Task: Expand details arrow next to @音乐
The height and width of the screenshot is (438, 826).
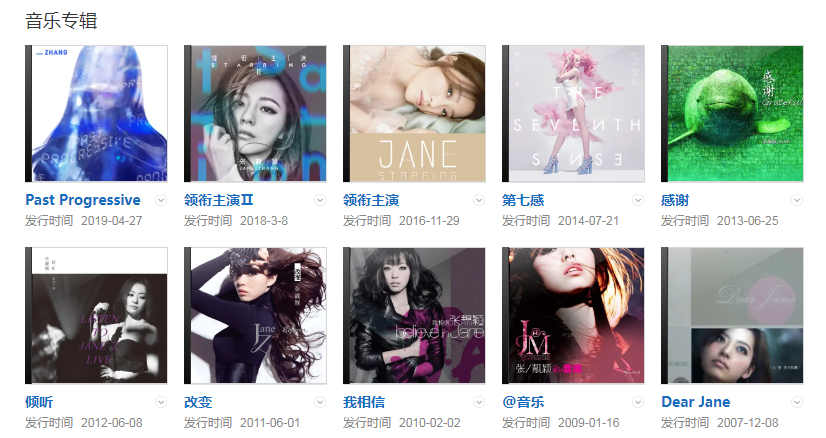Action: [x=638, y=402]
